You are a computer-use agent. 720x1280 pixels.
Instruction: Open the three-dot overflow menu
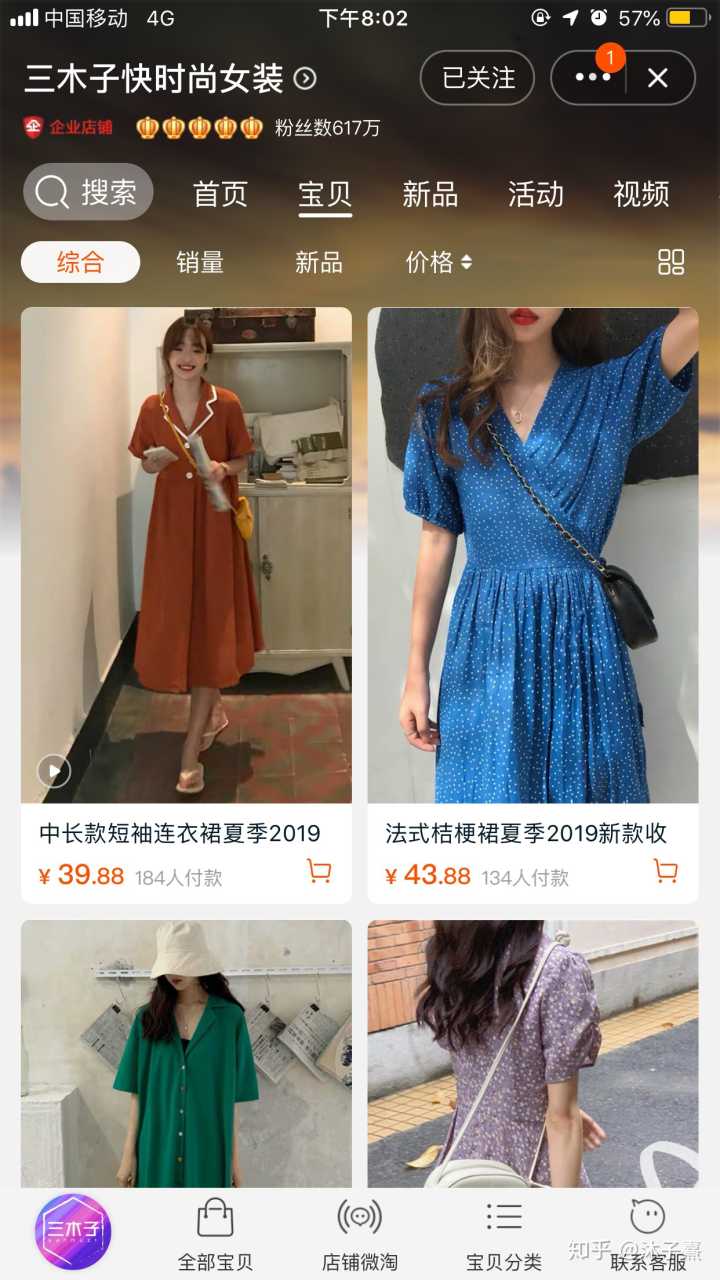pyautogui.click(x=592, y=78)
